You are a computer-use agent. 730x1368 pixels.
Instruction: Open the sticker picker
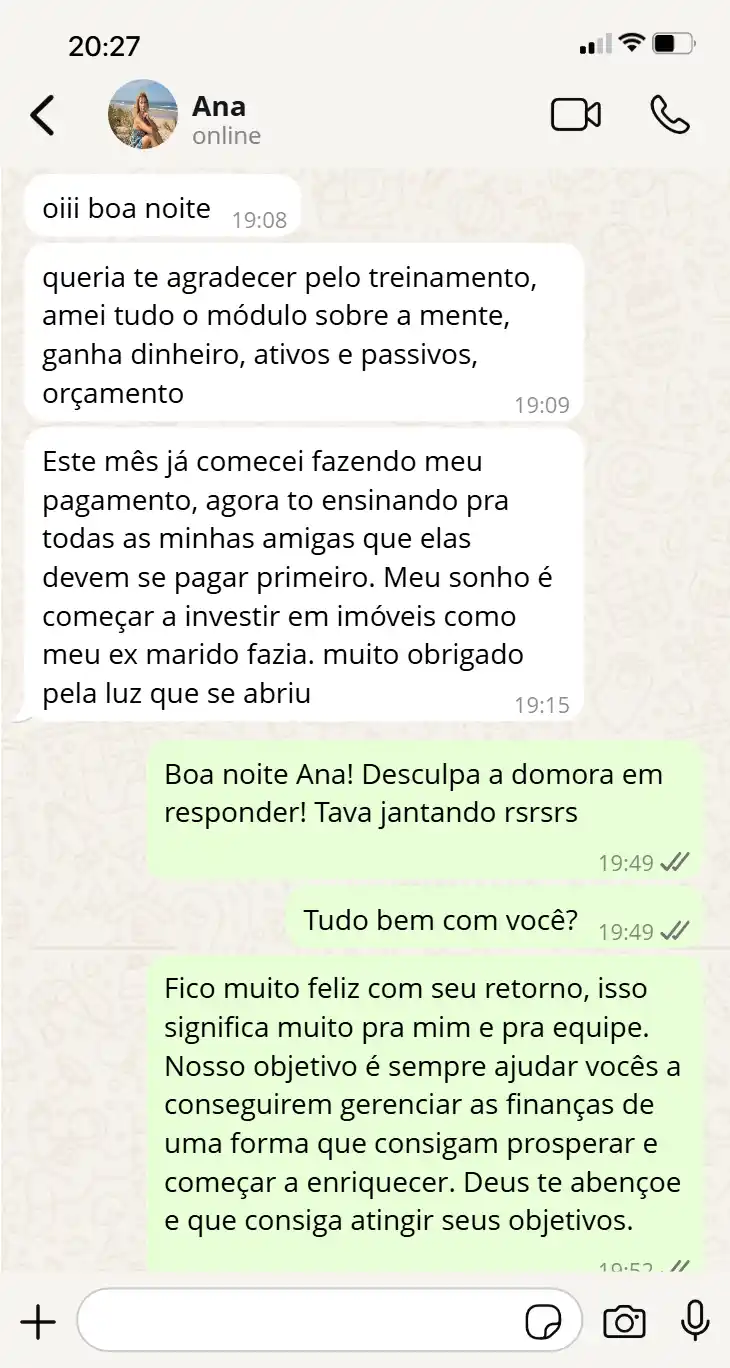pos(543,1323)
